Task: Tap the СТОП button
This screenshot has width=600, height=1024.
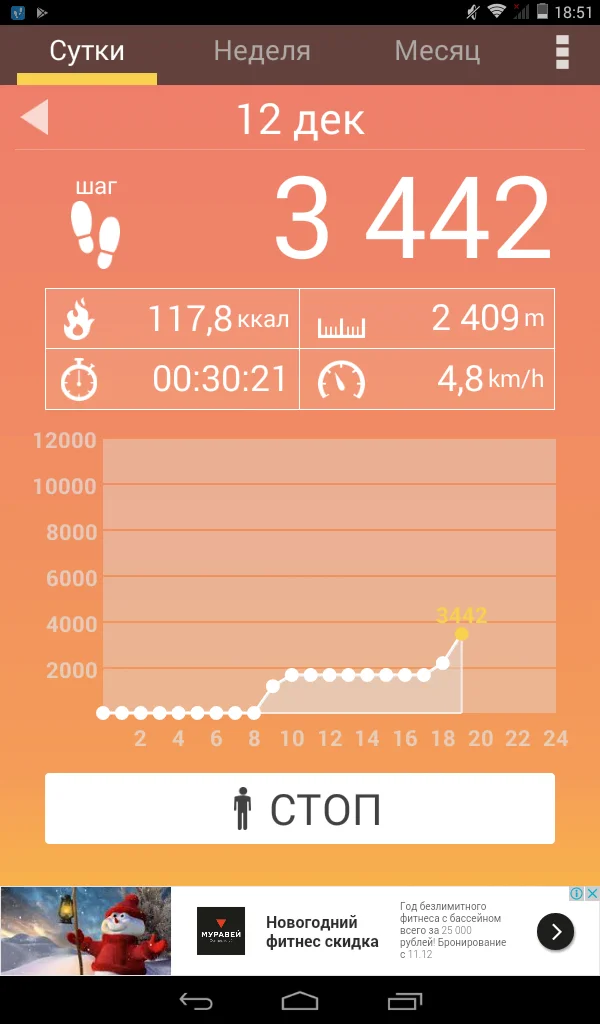Action: (x=300, y=808)
